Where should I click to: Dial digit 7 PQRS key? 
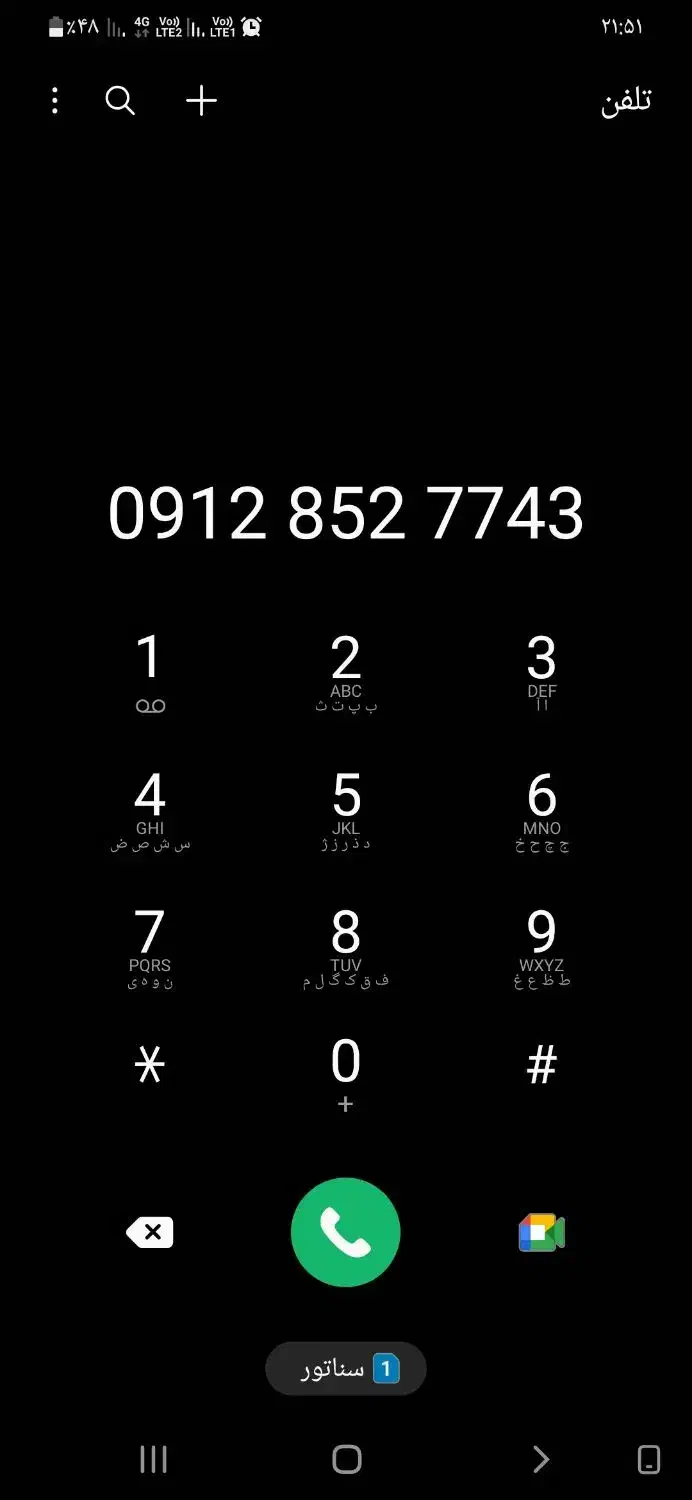tap(149, 946)
